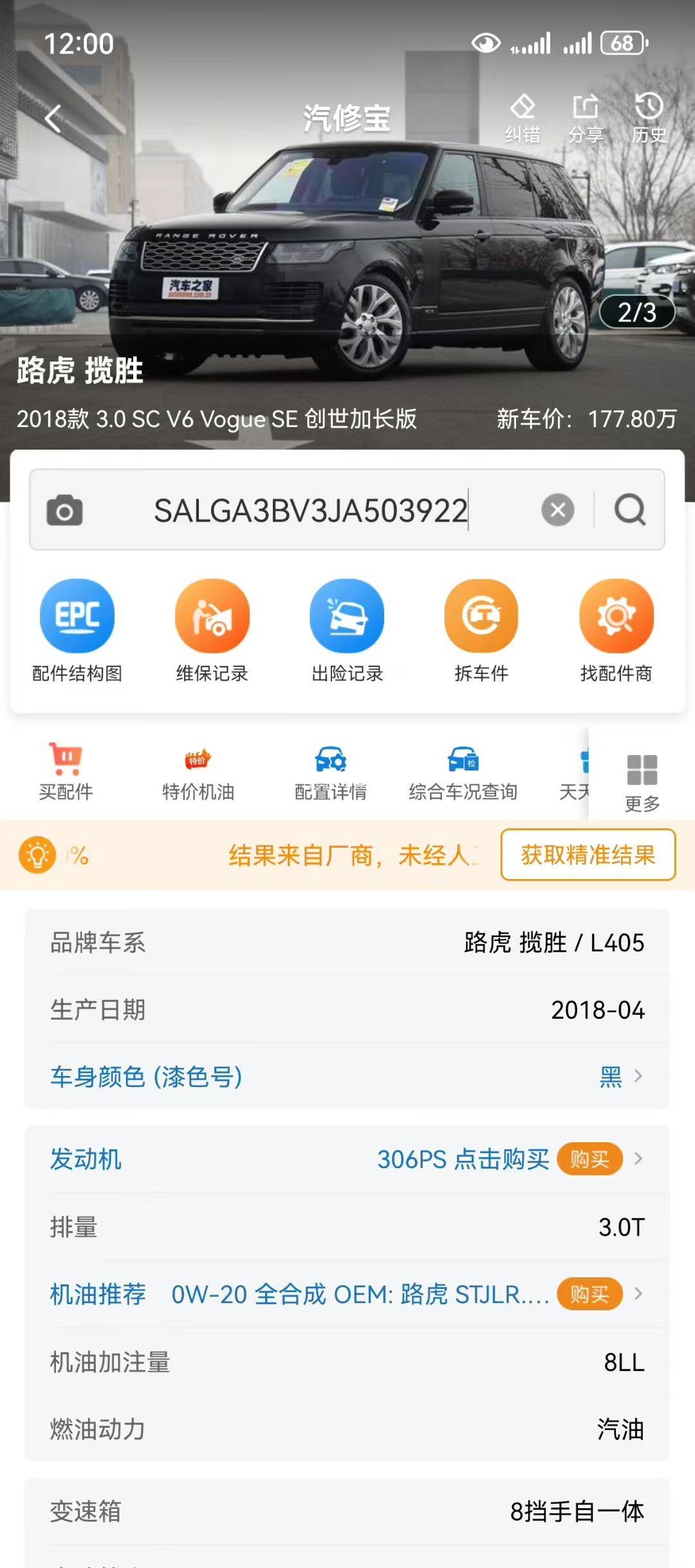The image size is (695, 1568).
Task: Open 纠错 error correction
Action: (x=523, y=118)
